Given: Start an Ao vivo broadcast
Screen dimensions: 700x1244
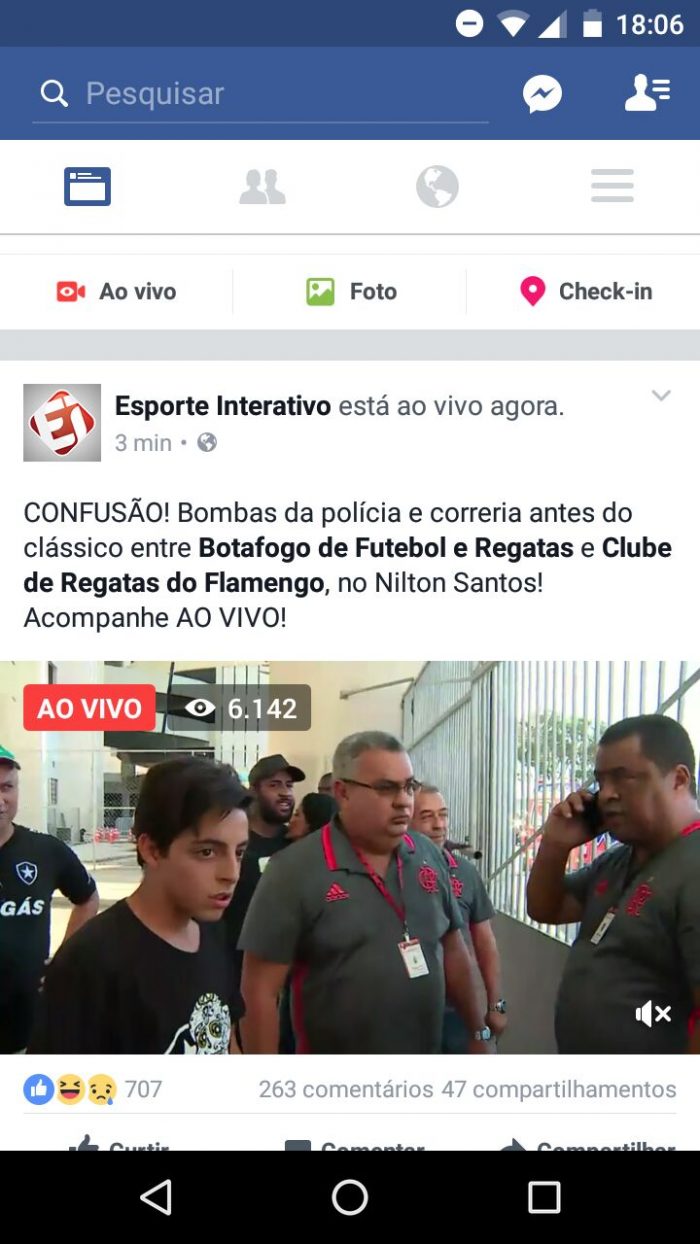Looking at the screenshot, I should click(x=116, y=292).
